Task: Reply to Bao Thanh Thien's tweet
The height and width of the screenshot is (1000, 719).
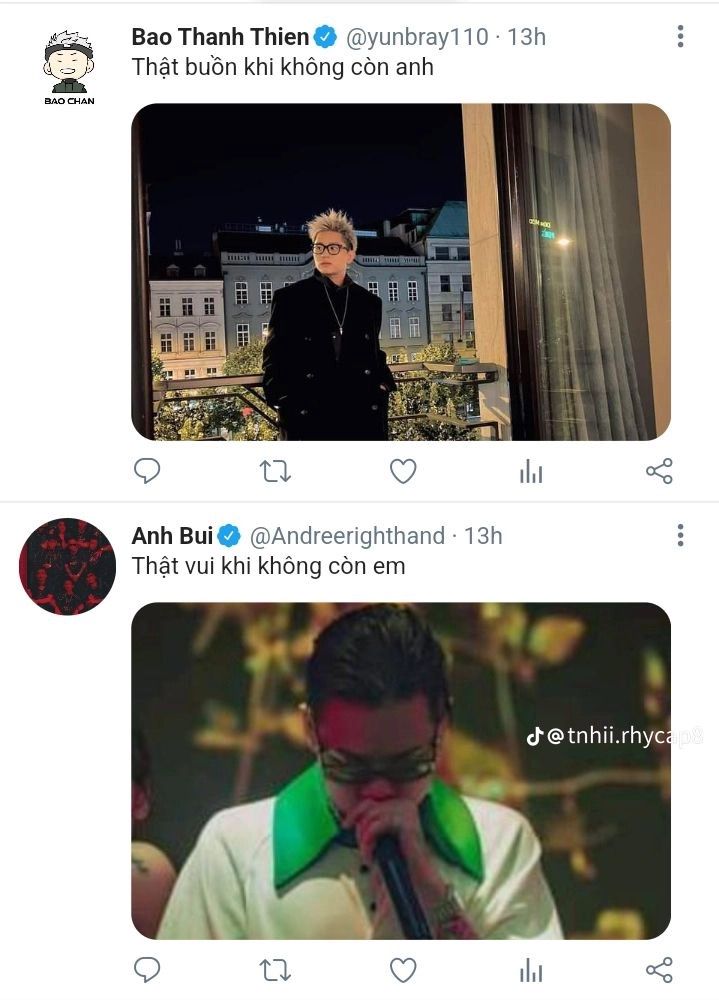Action: 147,471
